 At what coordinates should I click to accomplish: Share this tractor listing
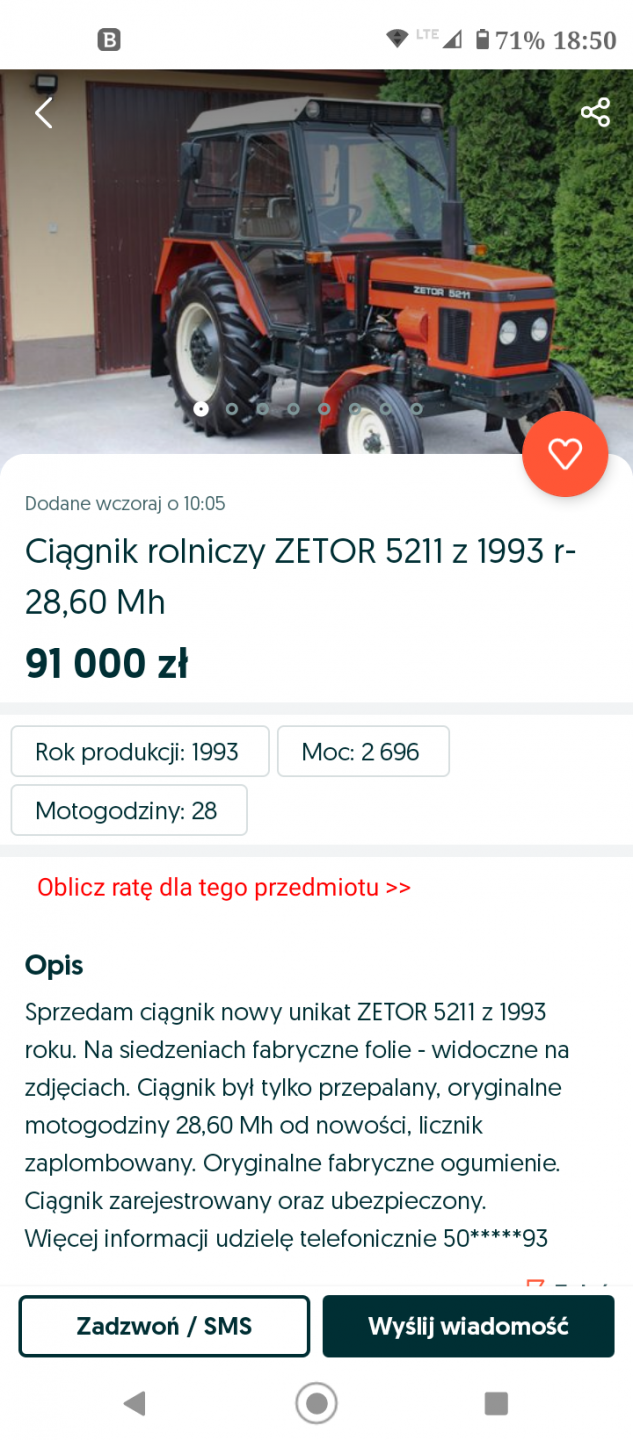[595, 112]
